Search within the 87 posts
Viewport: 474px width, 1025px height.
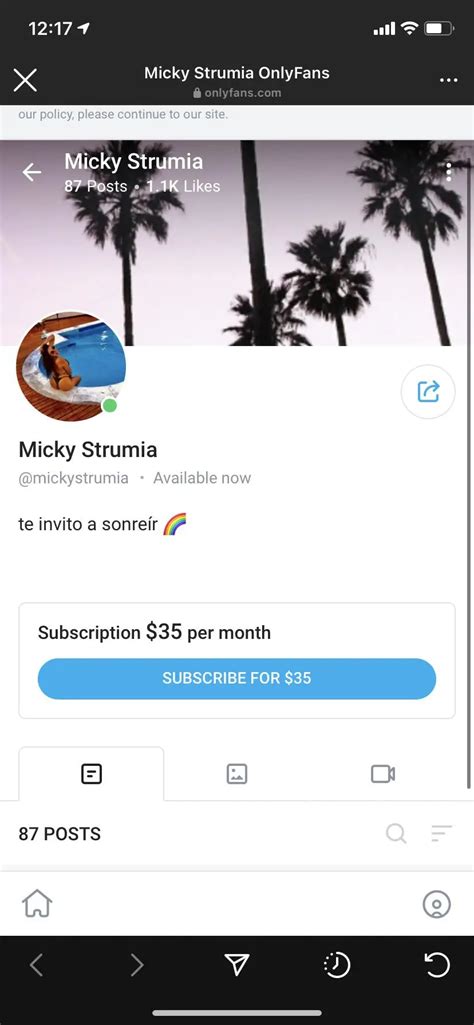396,833
